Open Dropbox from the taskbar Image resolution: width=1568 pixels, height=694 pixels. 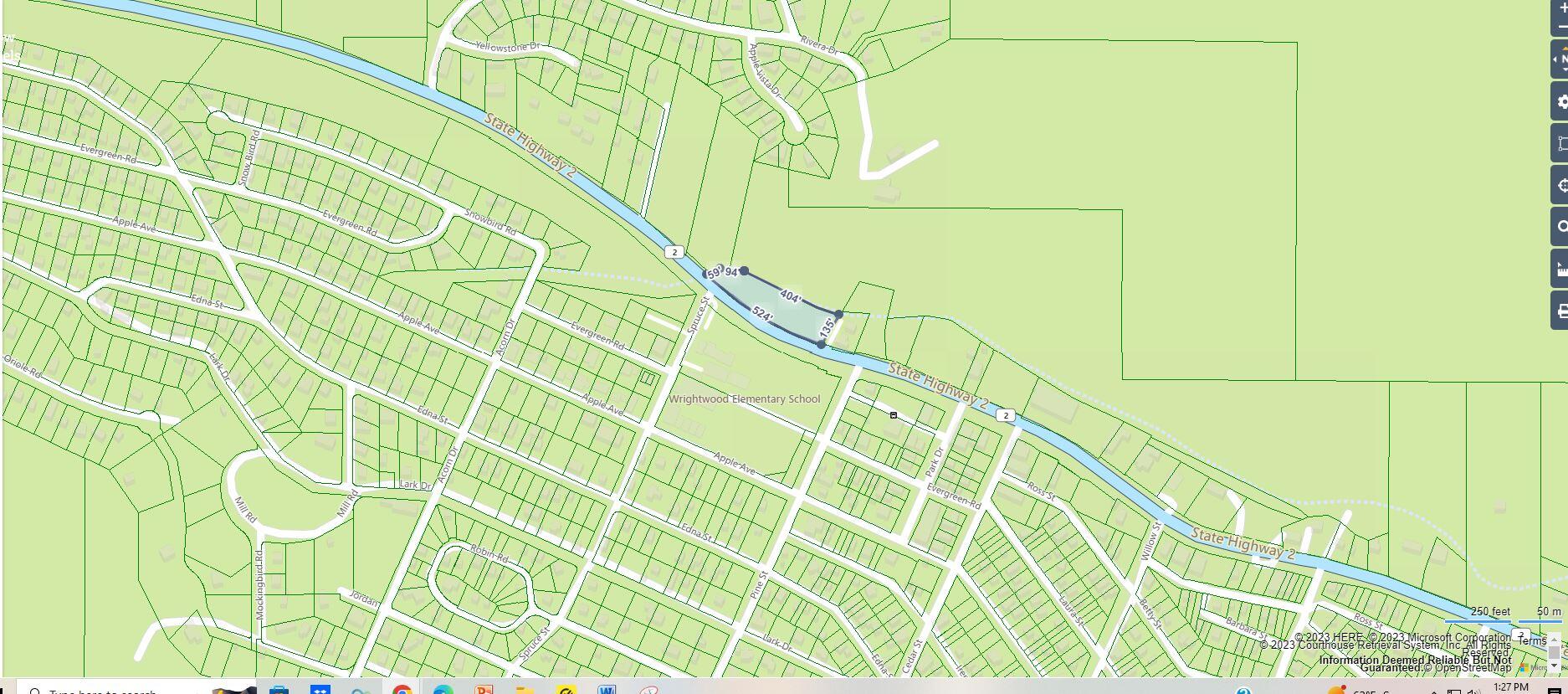tap(320, 691)
